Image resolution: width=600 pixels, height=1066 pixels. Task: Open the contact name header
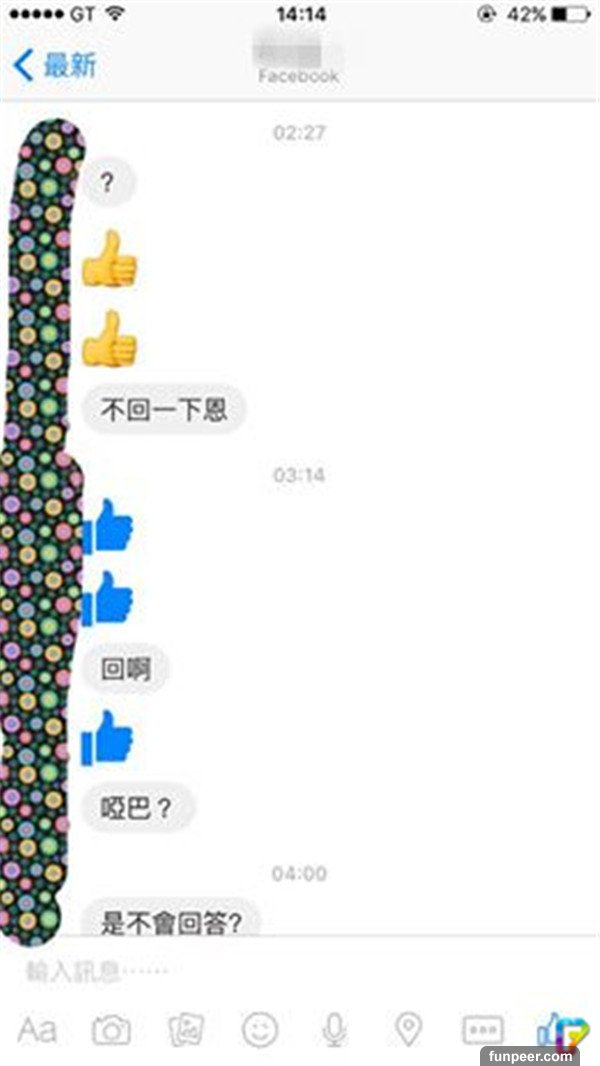point(298,62)
